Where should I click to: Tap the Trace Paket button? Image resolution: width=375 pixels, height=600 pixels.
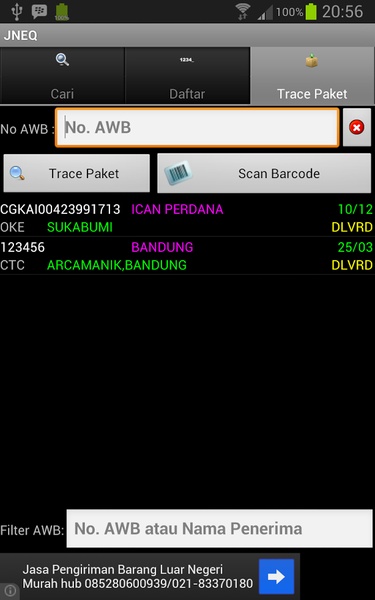pyautogui.click(x=77, y=173)
